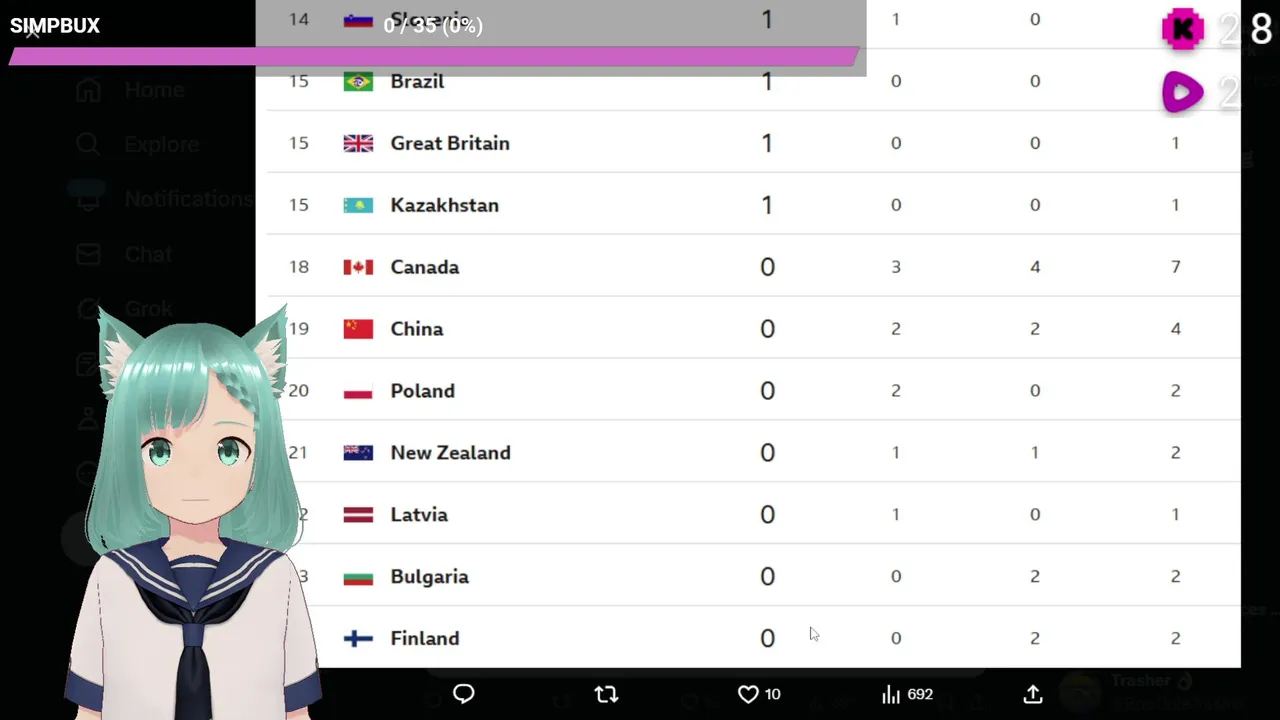Screen dimensions: 1280x720
Task: Reply to this post
Action: pyautogui.click(x=463, y=694)
